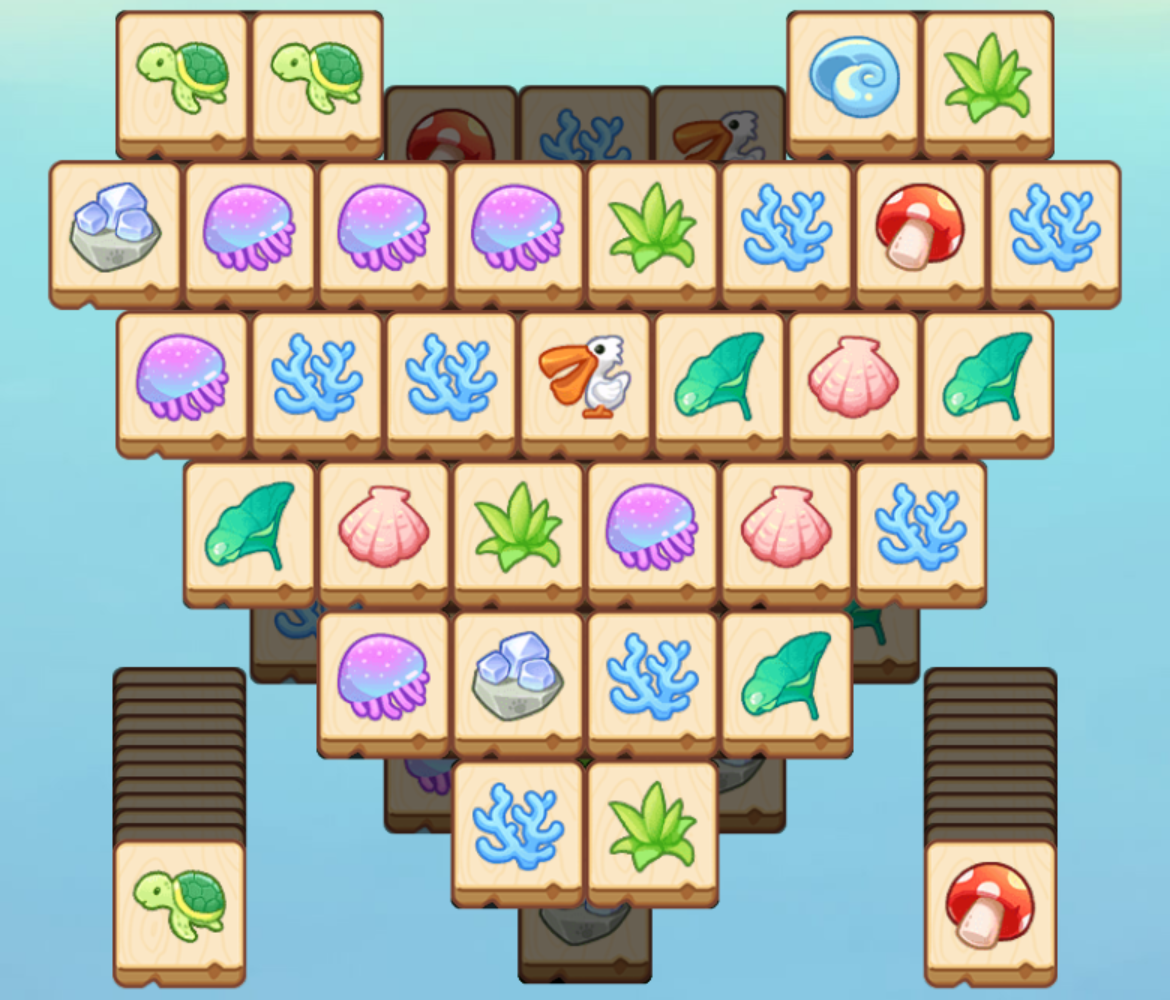Tap the crystal rock between jellyfish and coral

pos(517,677)
